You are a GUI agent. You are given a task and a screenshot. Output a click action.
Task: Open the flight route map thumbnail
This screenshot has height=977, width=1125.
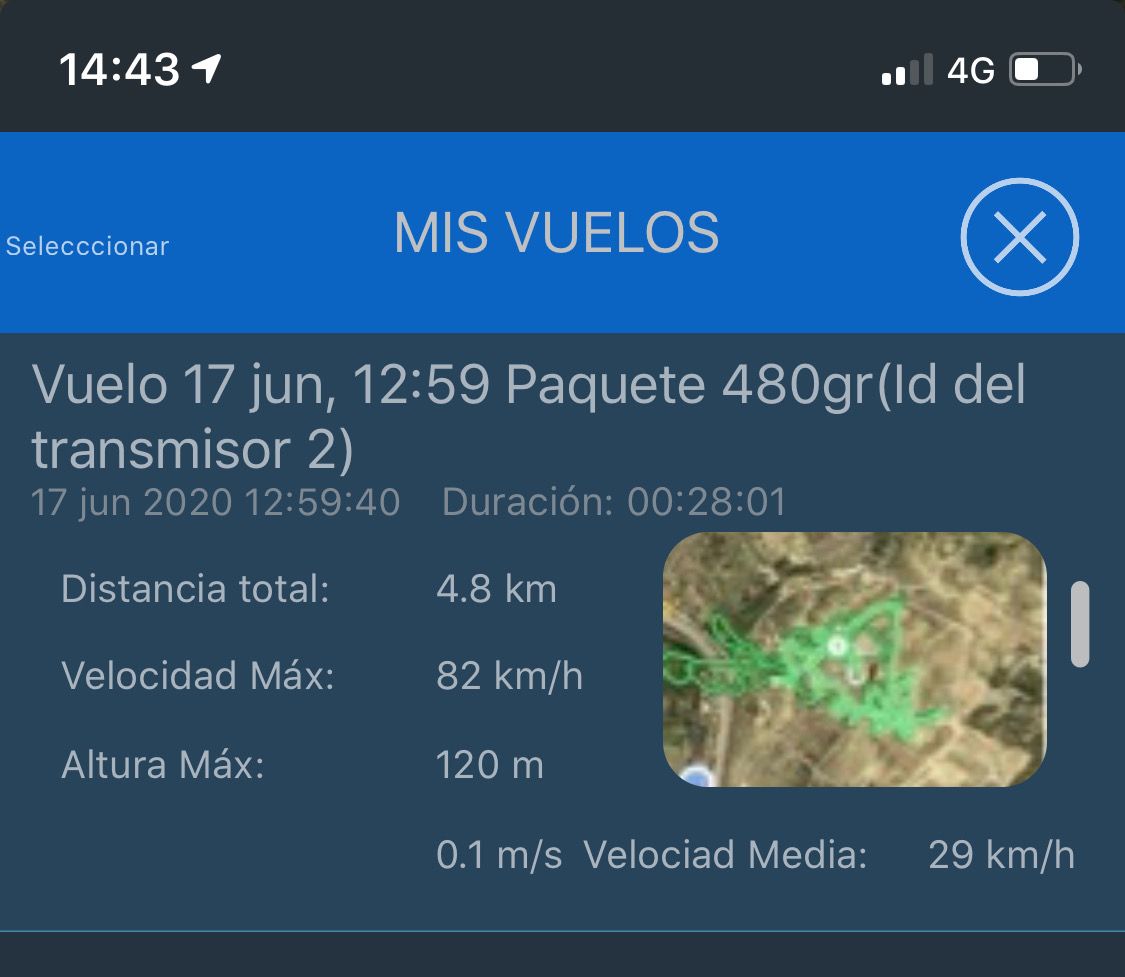coord(854,659)
